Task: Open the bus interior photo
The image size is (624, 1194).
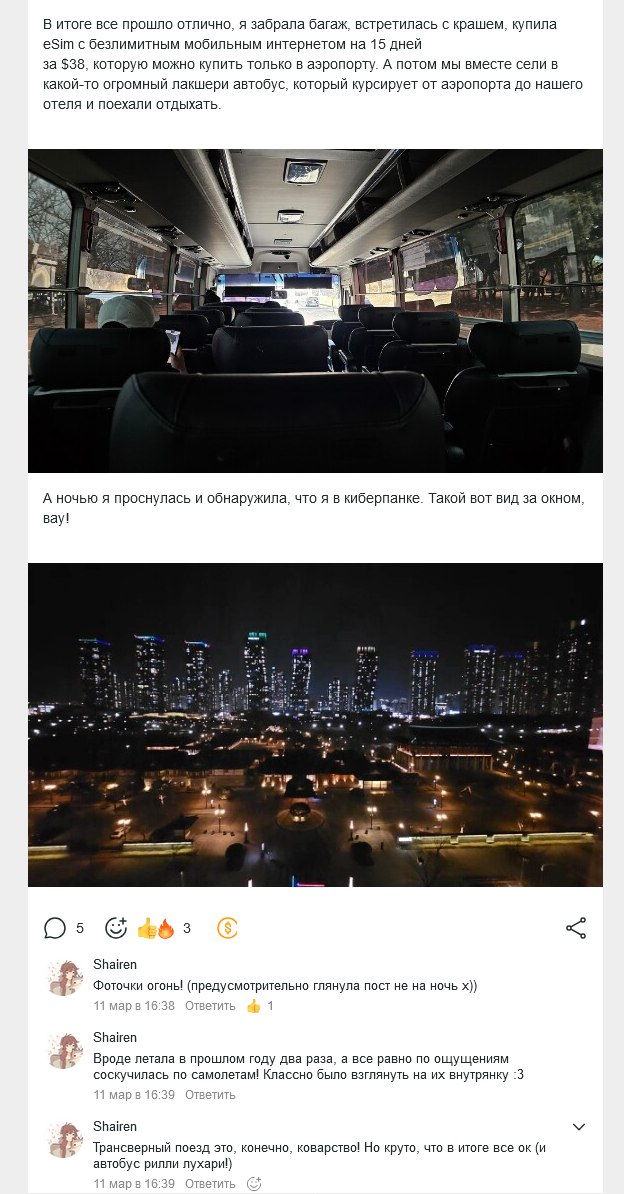Action: (x=315, y=311)
